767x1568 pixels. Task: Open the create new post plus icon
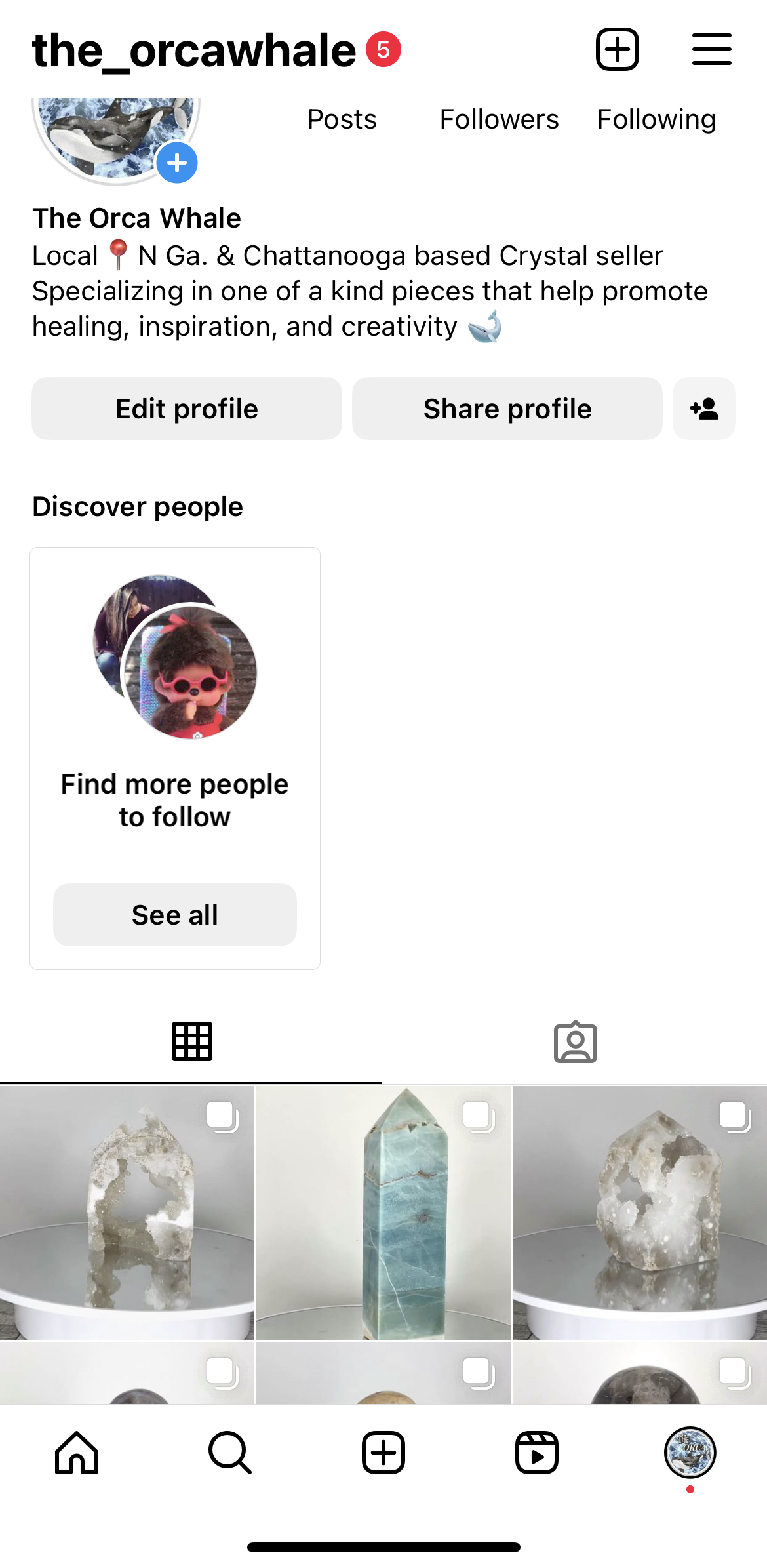(617, 49)
